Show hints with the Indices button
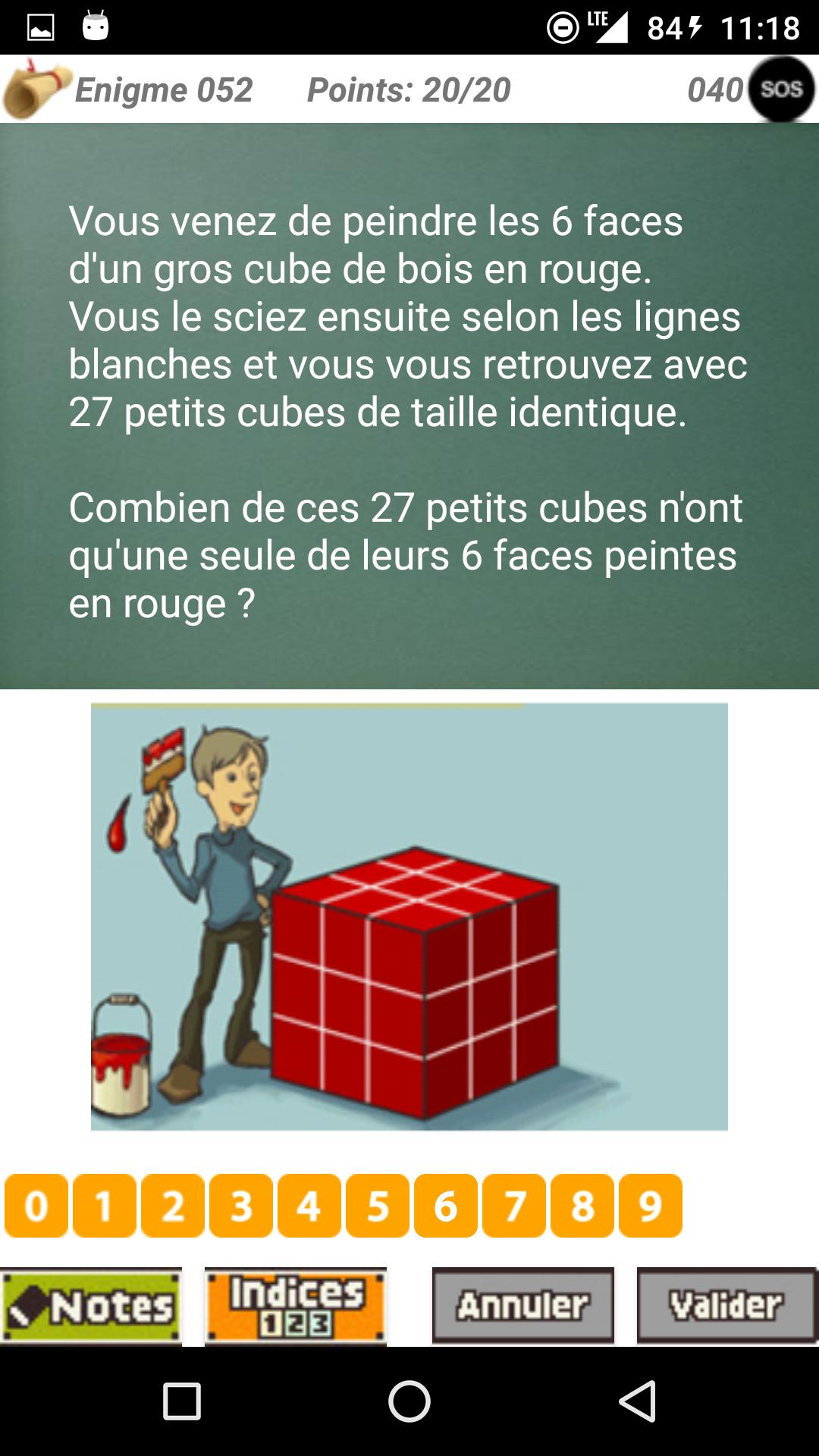 pyautogui.click(x=296, y=1306)
